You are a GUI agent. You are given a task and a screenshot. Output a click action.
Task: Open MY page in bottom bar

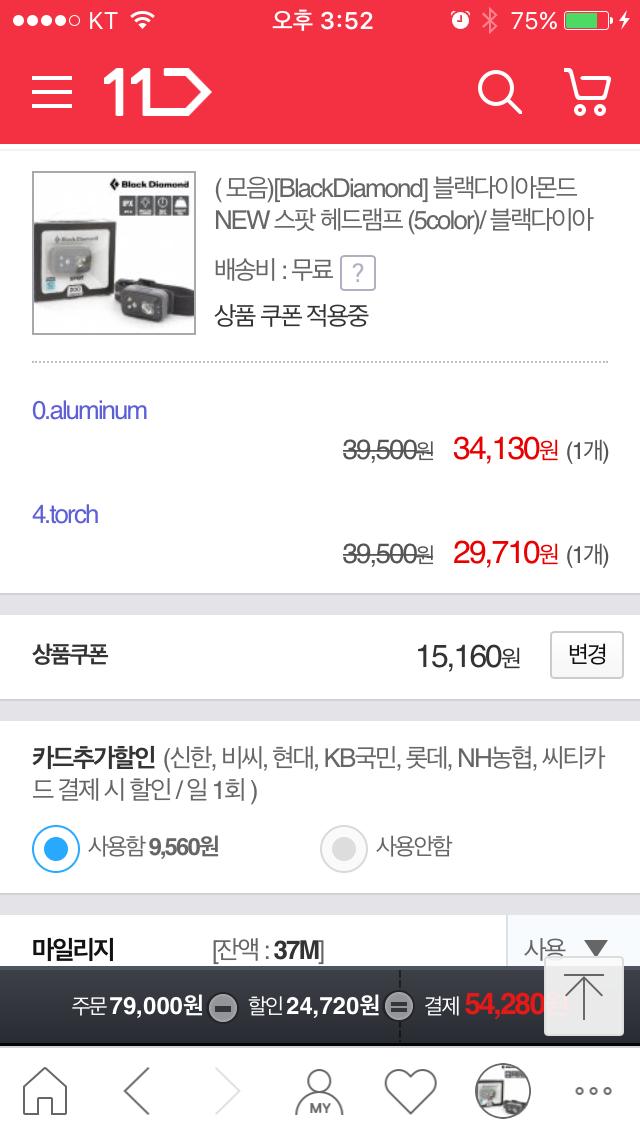click(319, 1090)
